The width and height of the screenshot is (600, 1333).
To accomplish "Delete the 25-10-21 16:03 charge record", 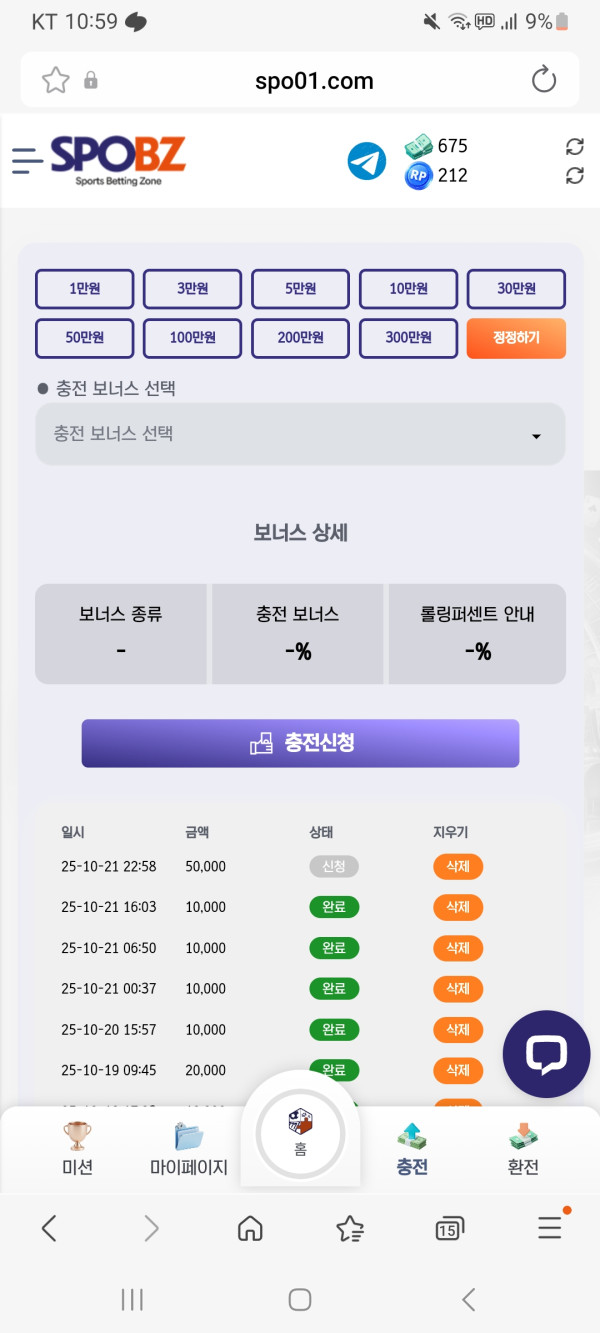I will (x=458, y=907).
